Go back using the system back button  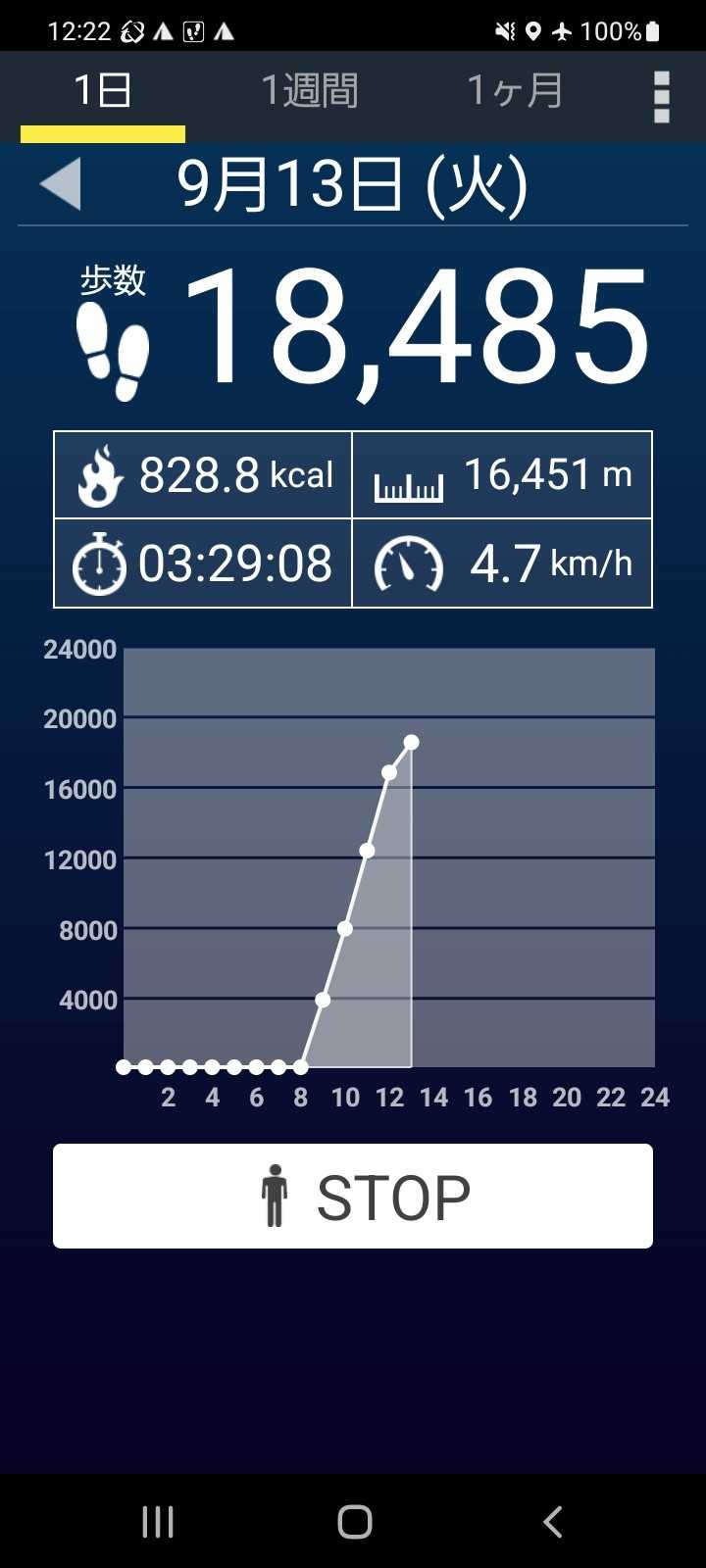(552, 1521)
